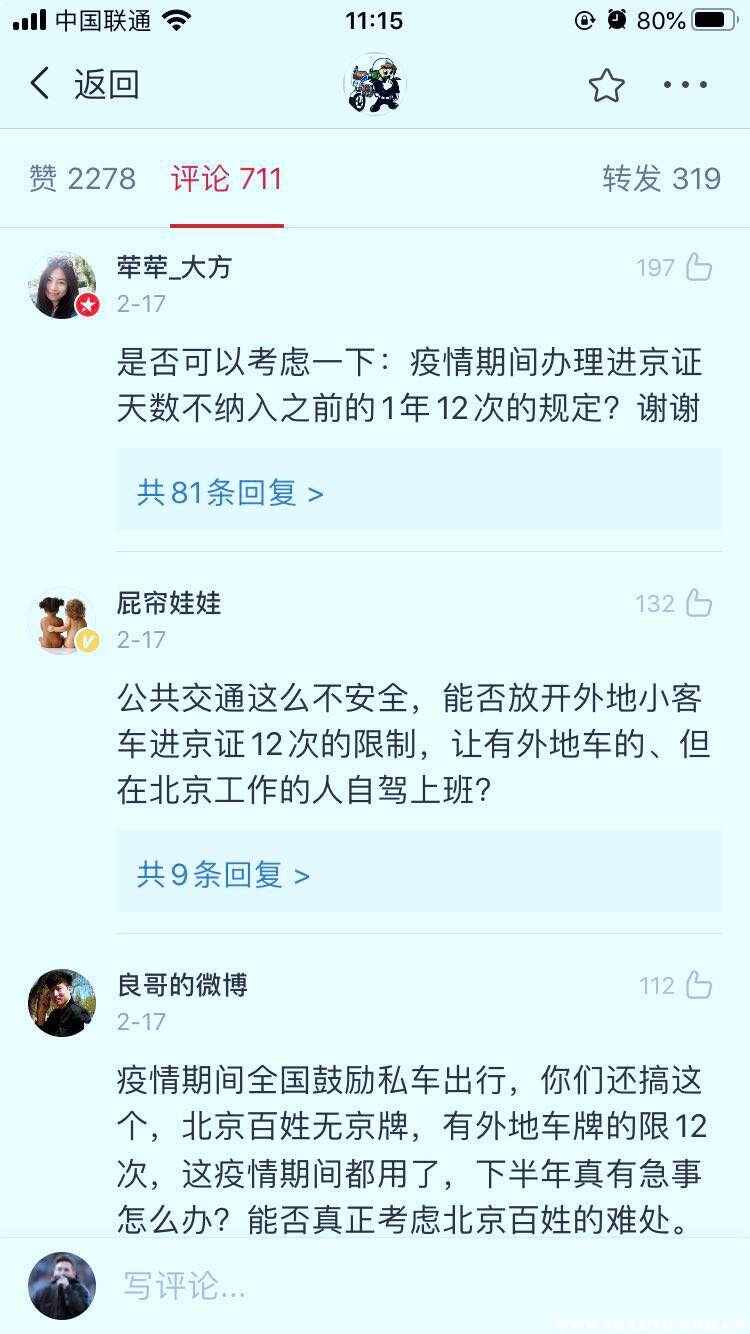Expand 共81条回复 replies
This screenshot has width=750, height=1334.
pos(230,493)
